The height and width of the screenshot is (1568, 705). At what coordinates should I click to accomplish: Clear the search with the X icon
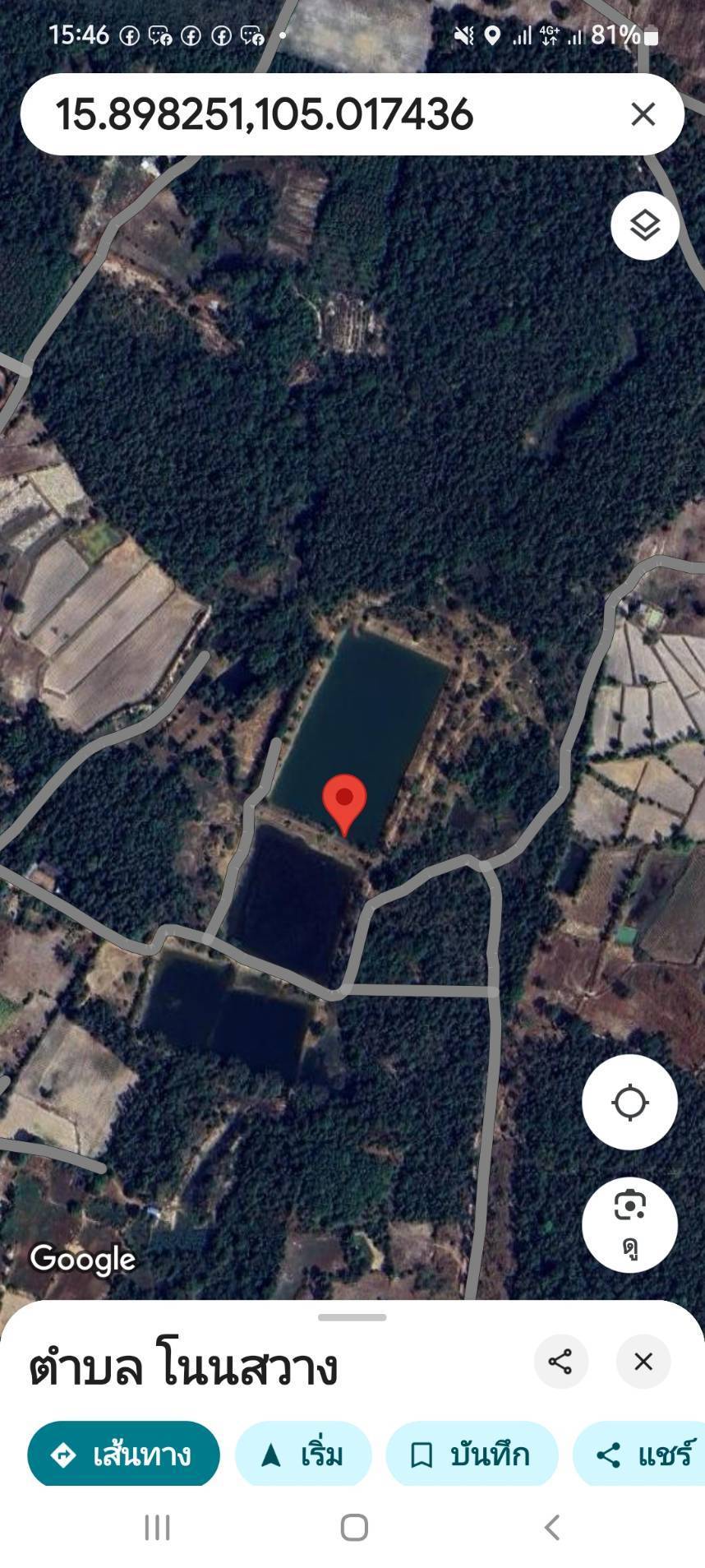click(x=643, y=114)
